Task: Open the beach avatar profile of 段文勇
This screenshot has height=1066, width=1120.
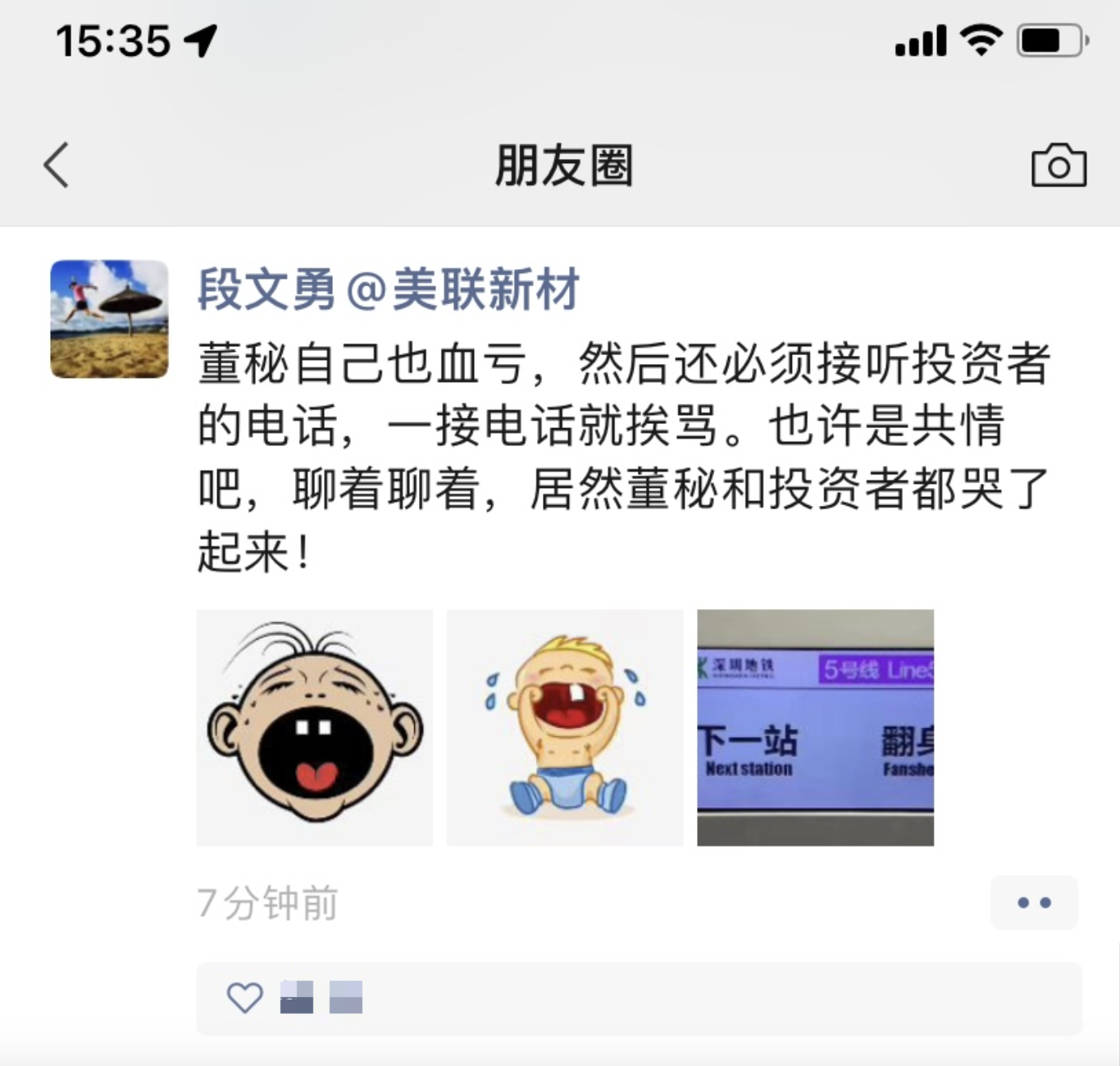Action: pyautogui.click(x=109, y=319)
